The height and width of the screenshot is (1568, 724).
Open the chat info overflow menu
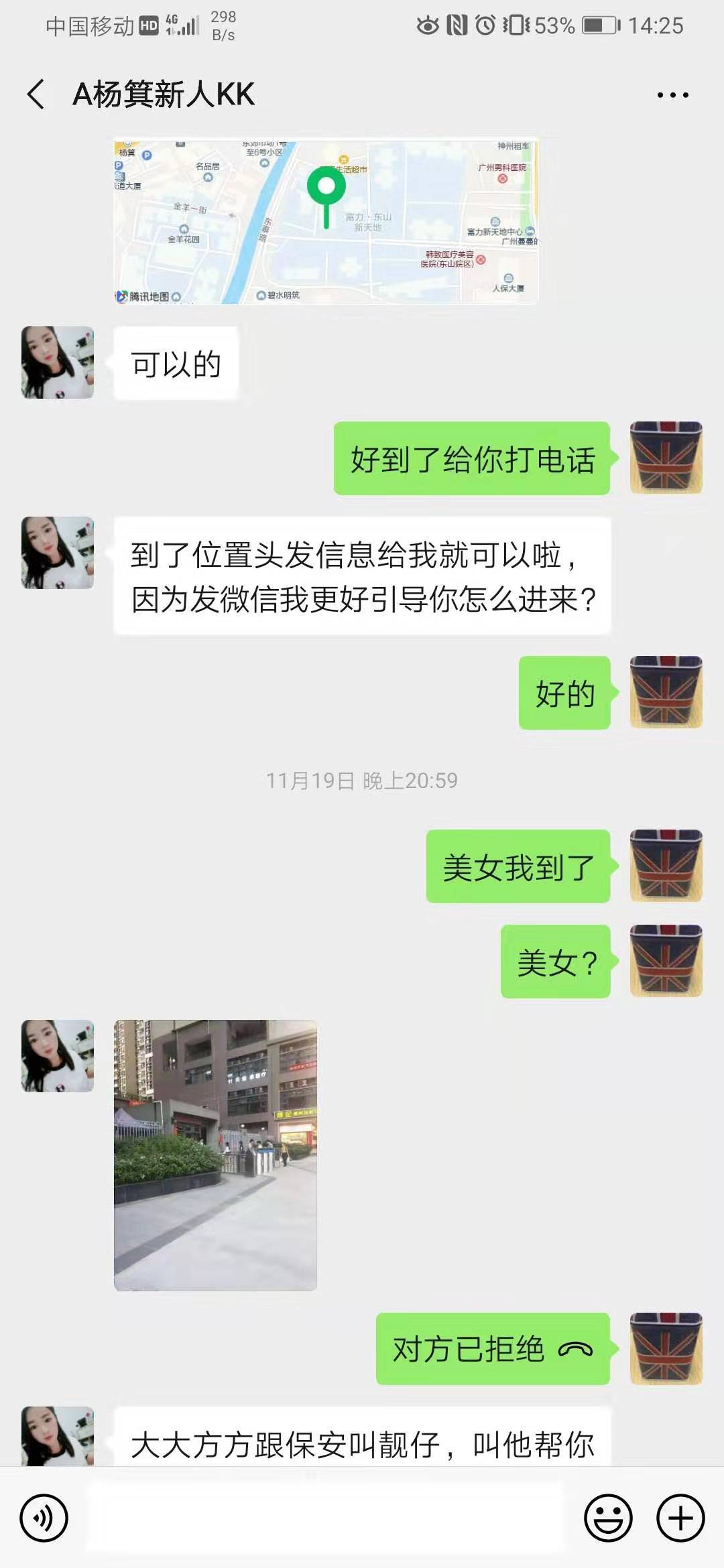[x=672, y=95]
